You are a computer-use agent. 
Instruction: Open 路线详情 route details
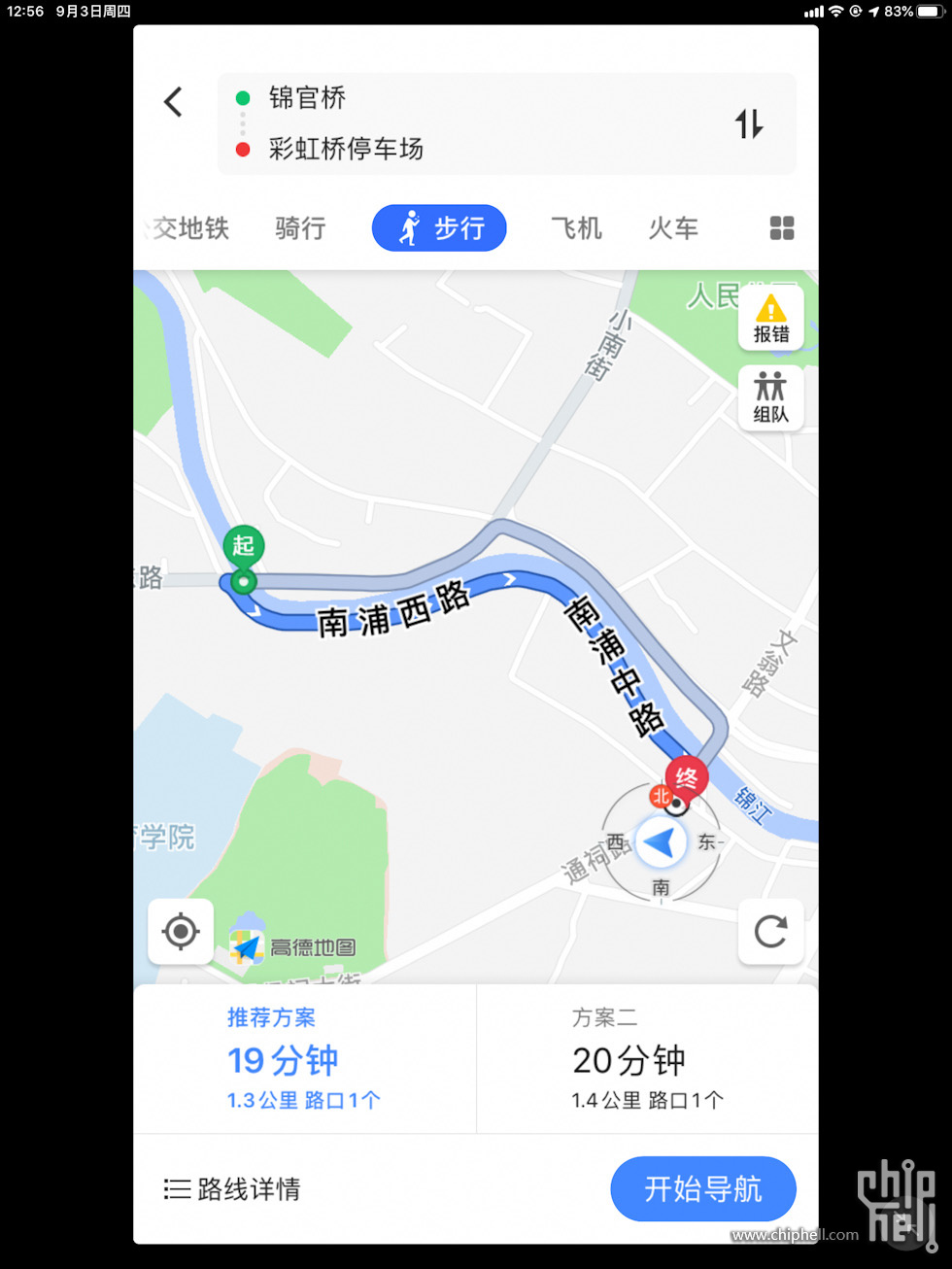tap(232, 1189)
